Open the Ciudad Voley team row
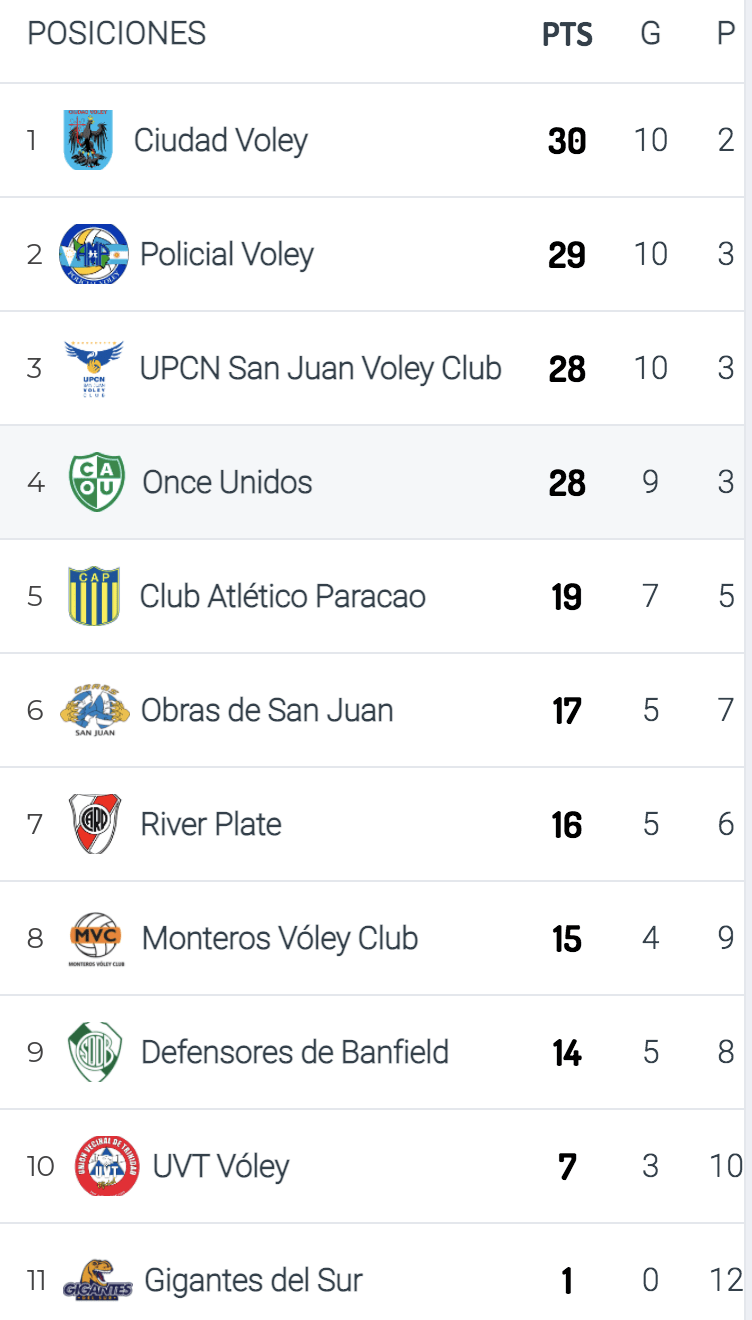Viewport: 752px width, 1320px height. 376,140
